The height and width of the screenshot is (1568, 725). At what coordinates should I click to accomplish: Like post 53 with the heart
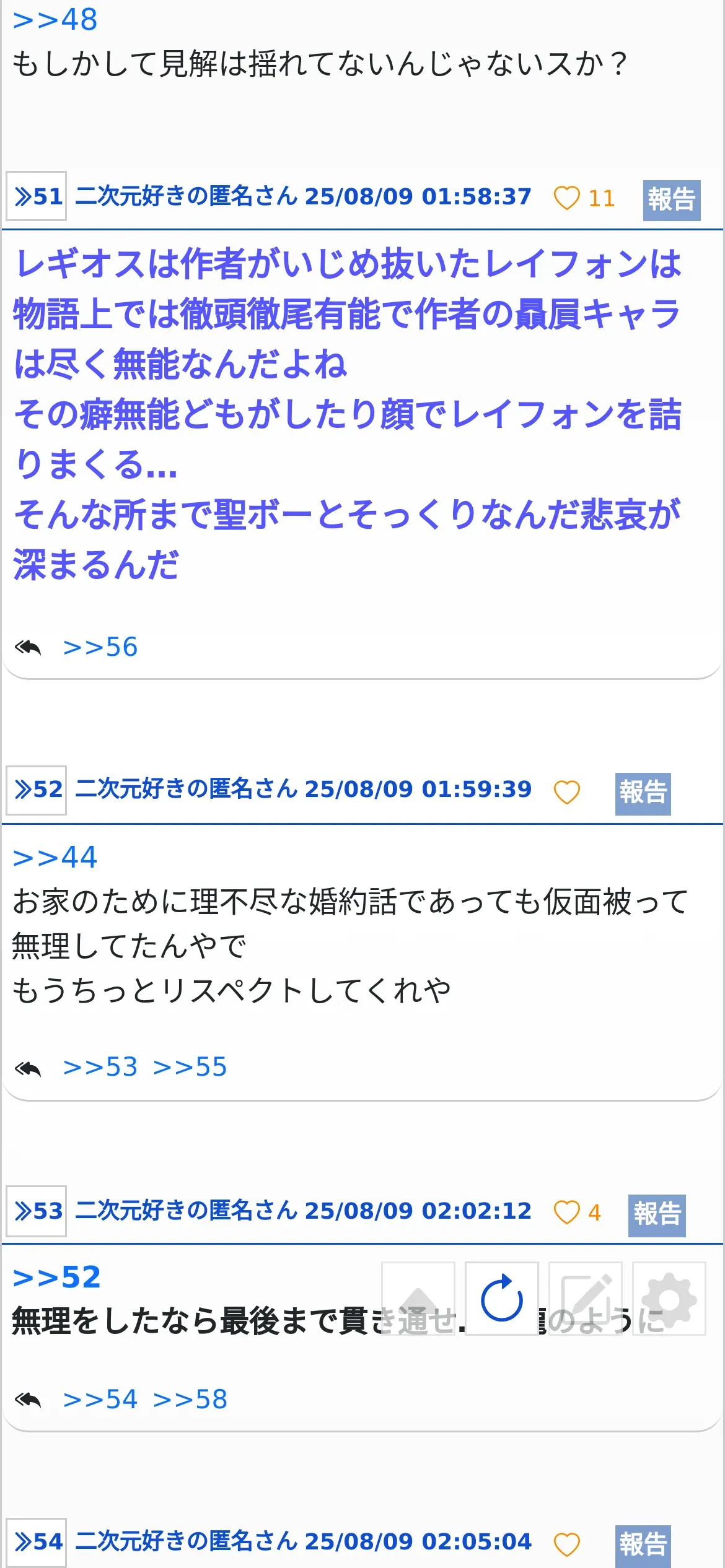point(566,1213)
